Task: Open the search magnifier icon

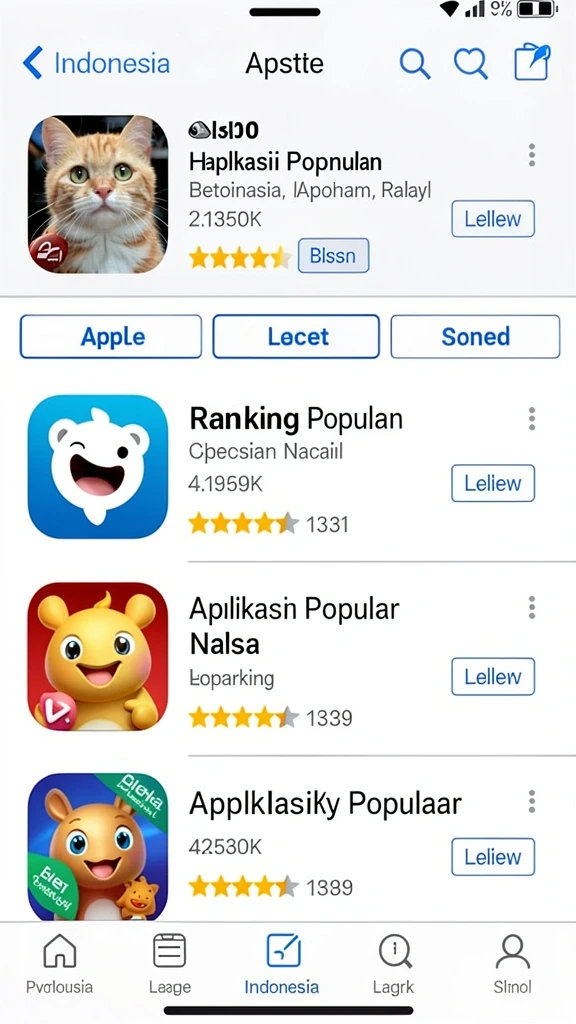Action: tap(415, 63)
